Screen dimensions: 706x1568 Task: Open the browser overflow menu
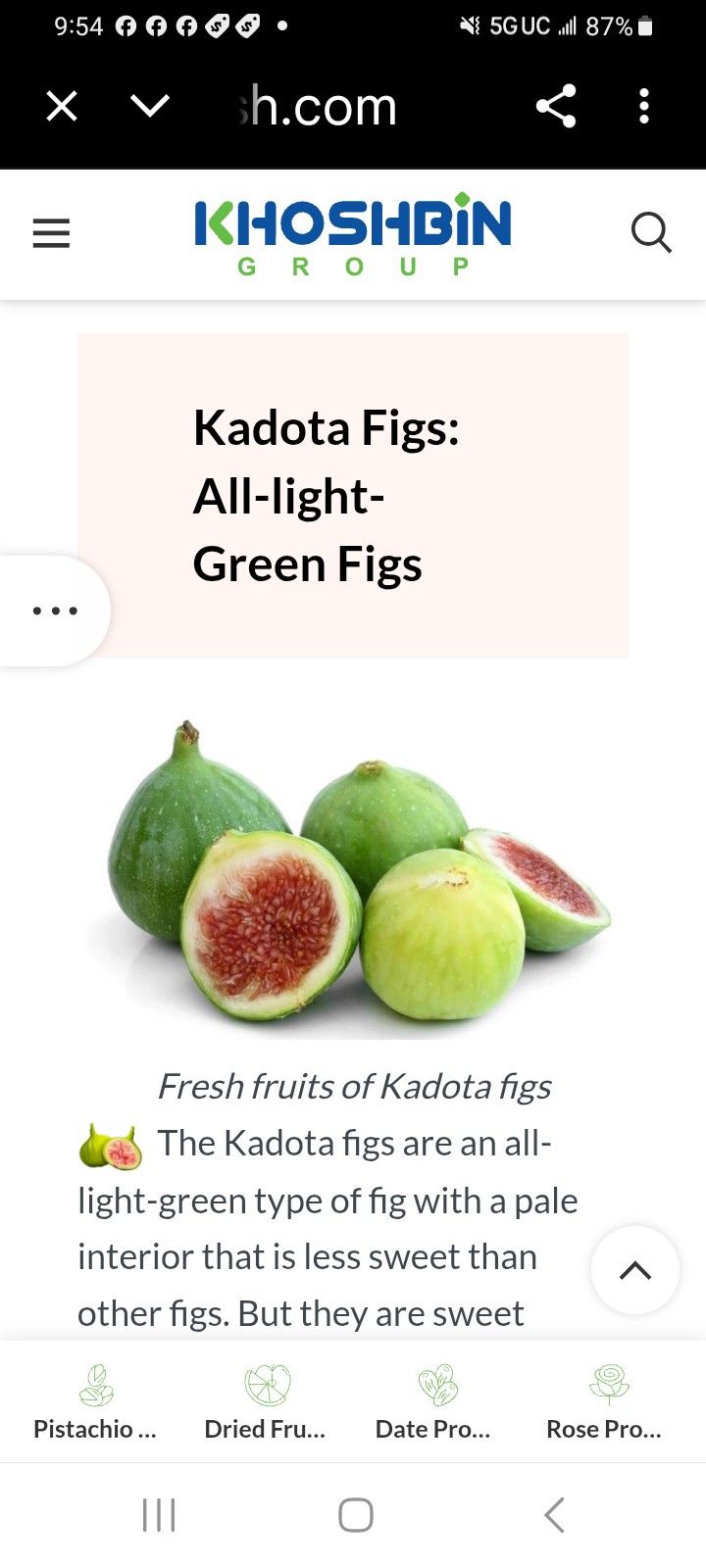point(644,106)
